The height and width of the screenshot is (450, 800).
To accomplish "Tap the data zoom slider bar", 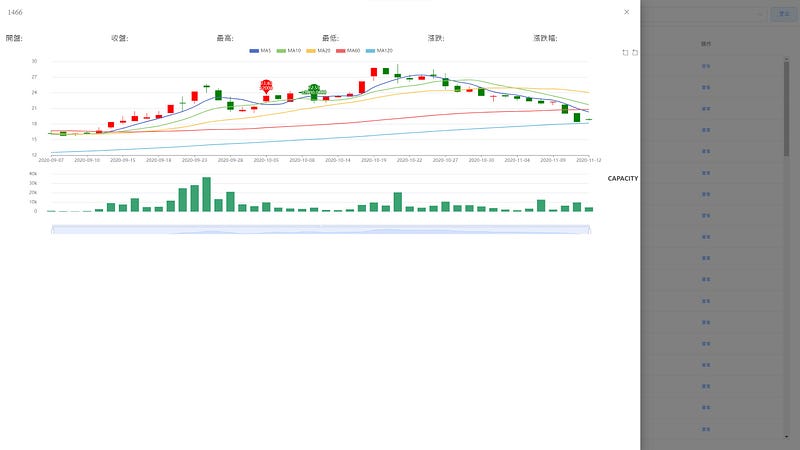I will (321, 230).
